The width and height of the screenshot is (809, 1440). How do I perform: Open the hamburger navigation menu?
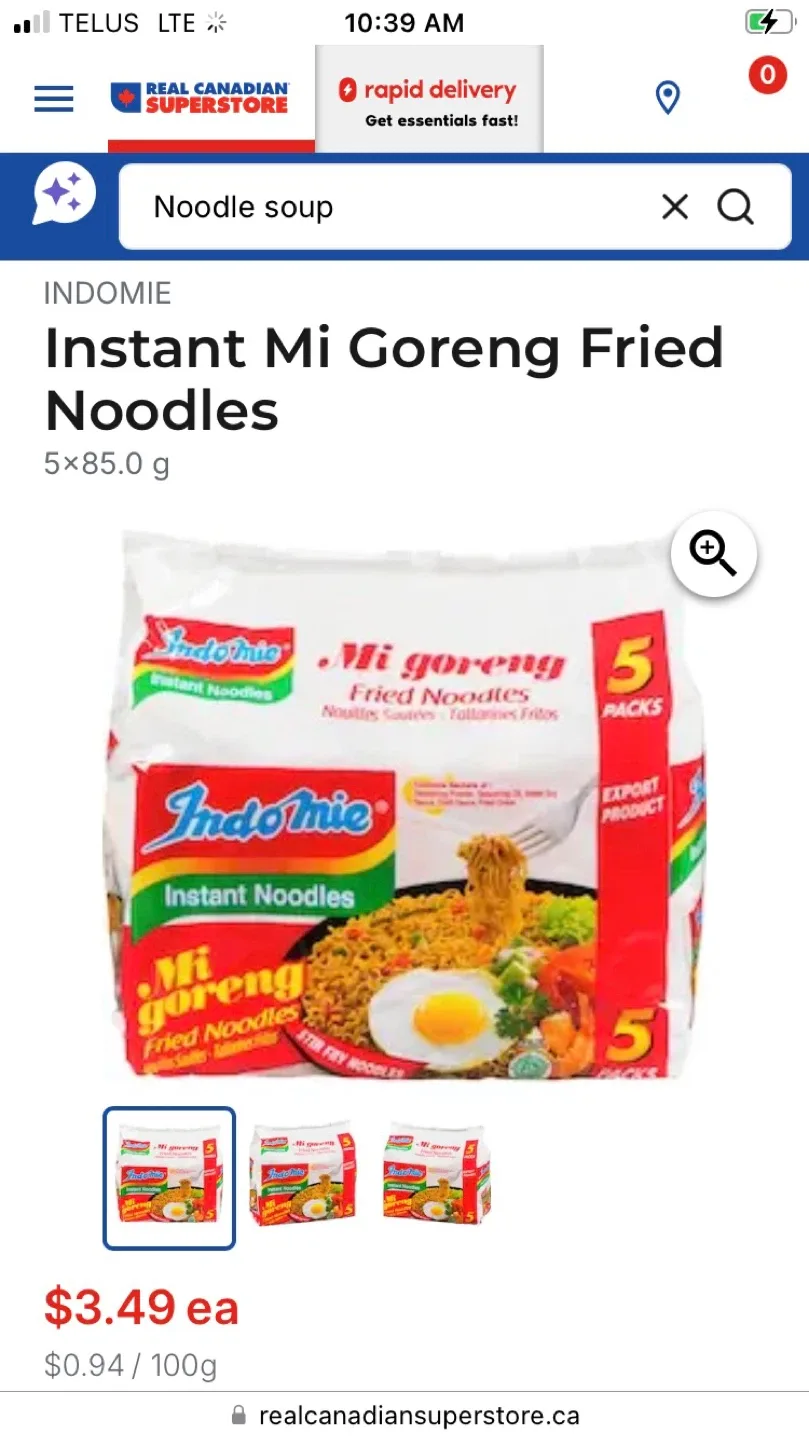(x=53, y=99)
